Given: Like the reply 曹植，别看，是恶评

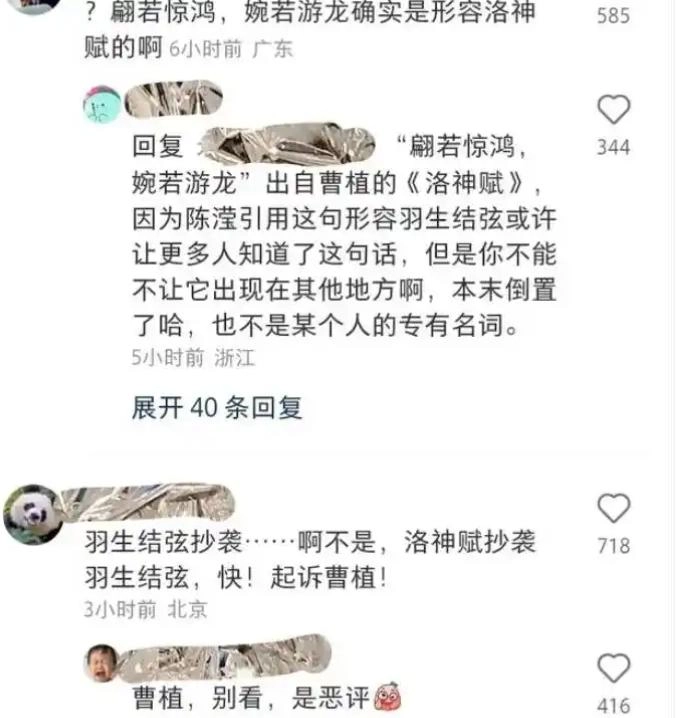Looking at the screenshot, I should point(613,669).
